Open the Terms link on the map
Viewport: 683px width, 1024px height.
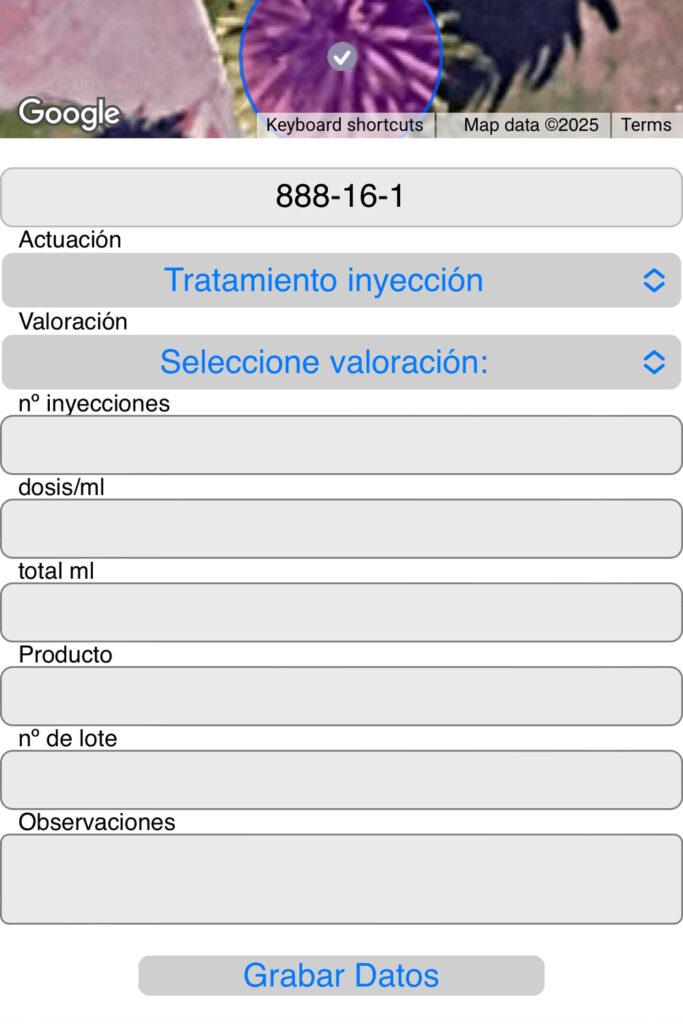coord(646,125)
